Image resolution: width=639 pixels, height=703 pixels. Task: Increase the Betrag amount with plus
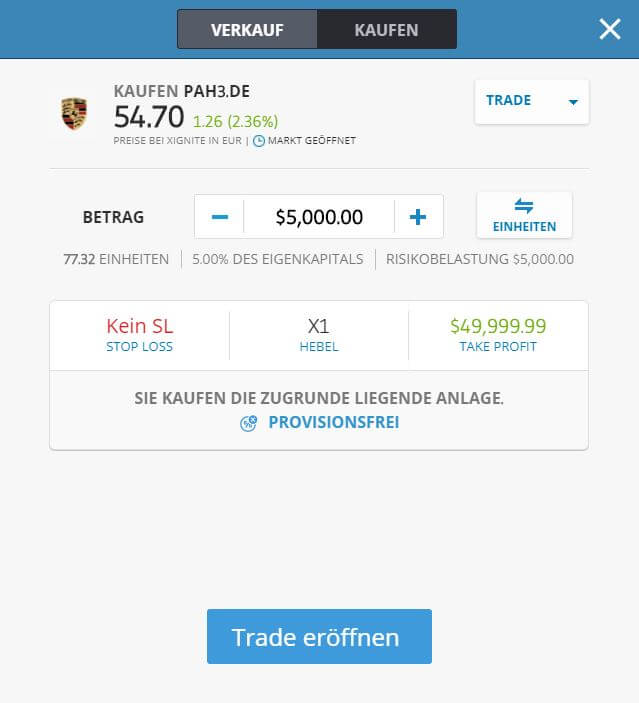(x=418, y=217)
